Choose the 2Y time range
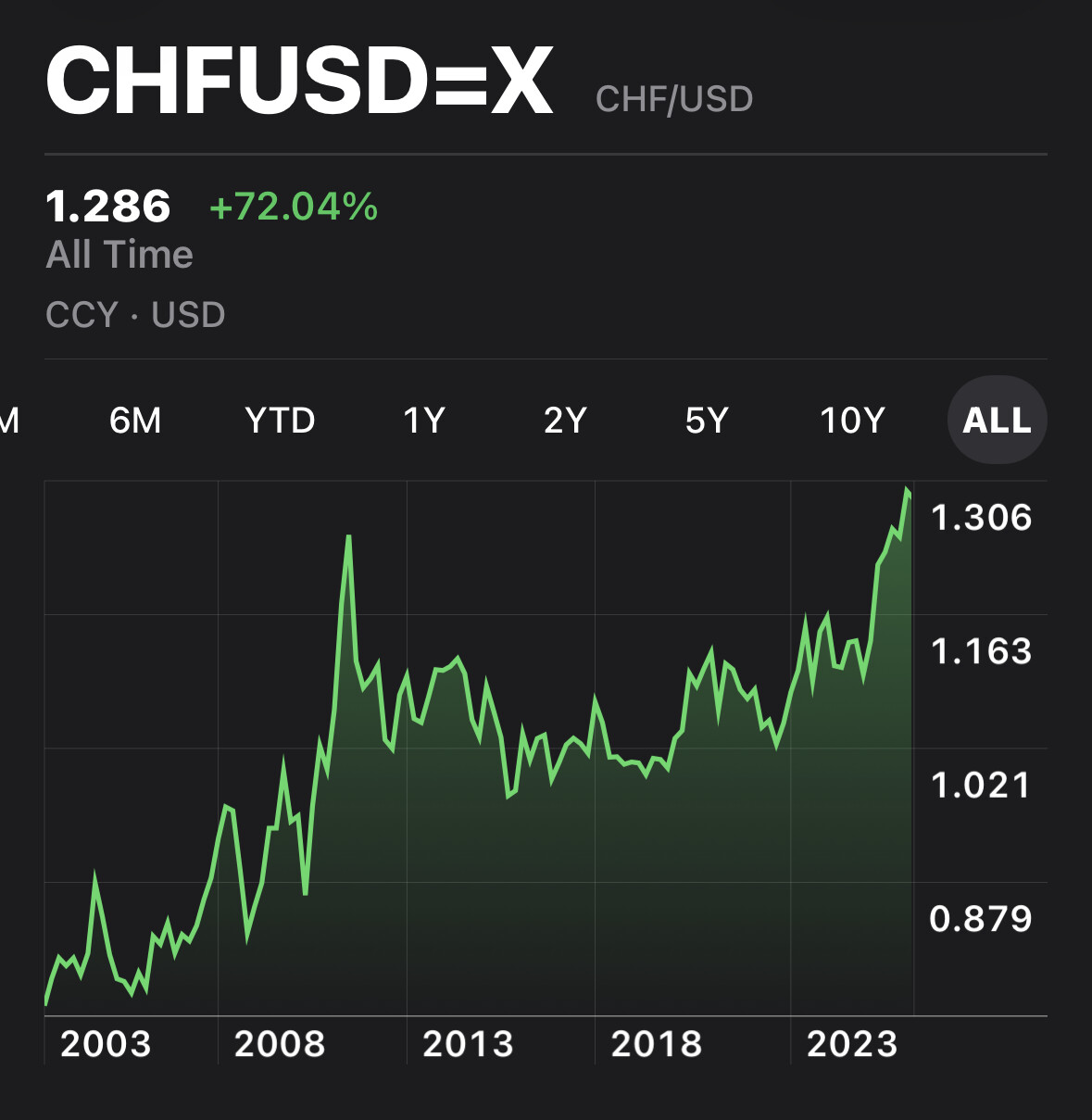This screenshot has width=1092, height=1120. click(565, 421)
